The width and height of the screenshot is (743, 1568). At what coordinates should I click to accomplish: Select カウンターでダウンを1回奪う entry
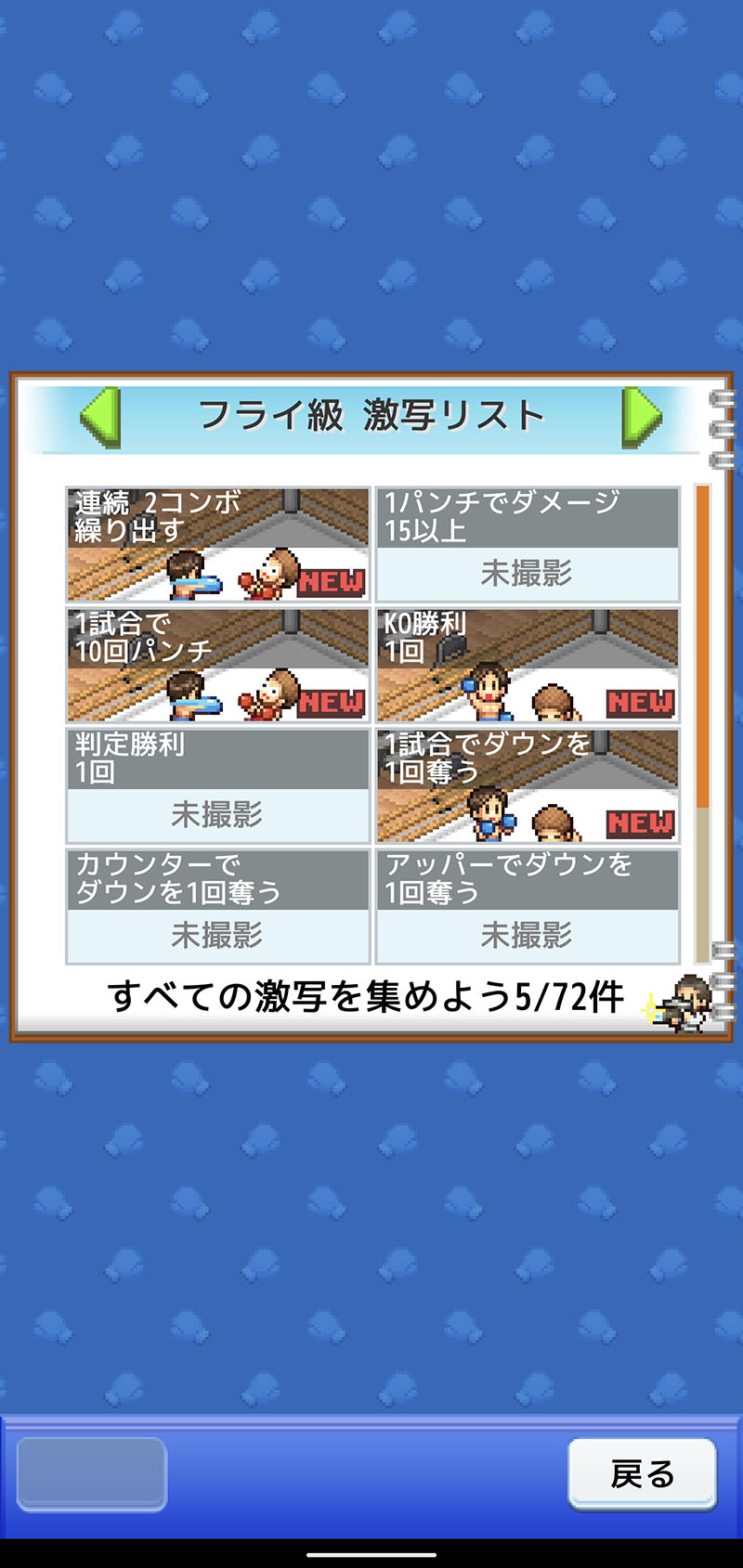pyautogui.click(x=217, y=906)
